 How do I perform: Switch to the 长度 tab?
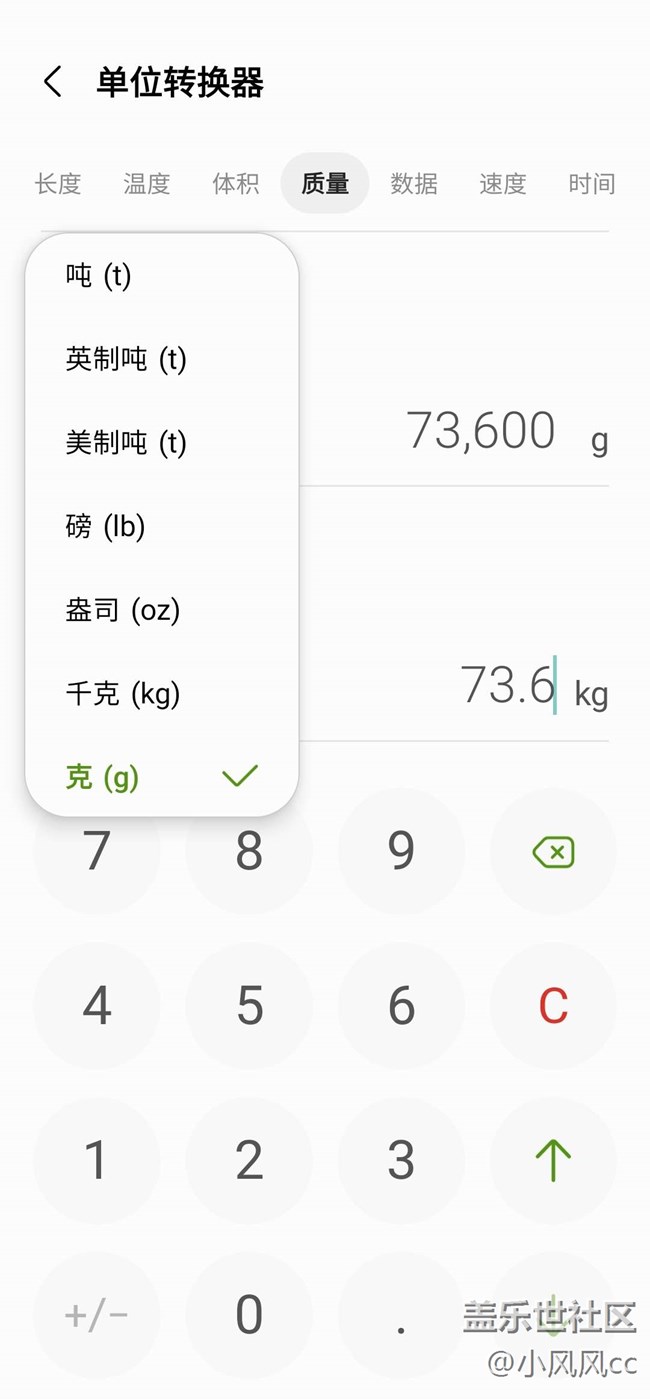pos(58,184)
